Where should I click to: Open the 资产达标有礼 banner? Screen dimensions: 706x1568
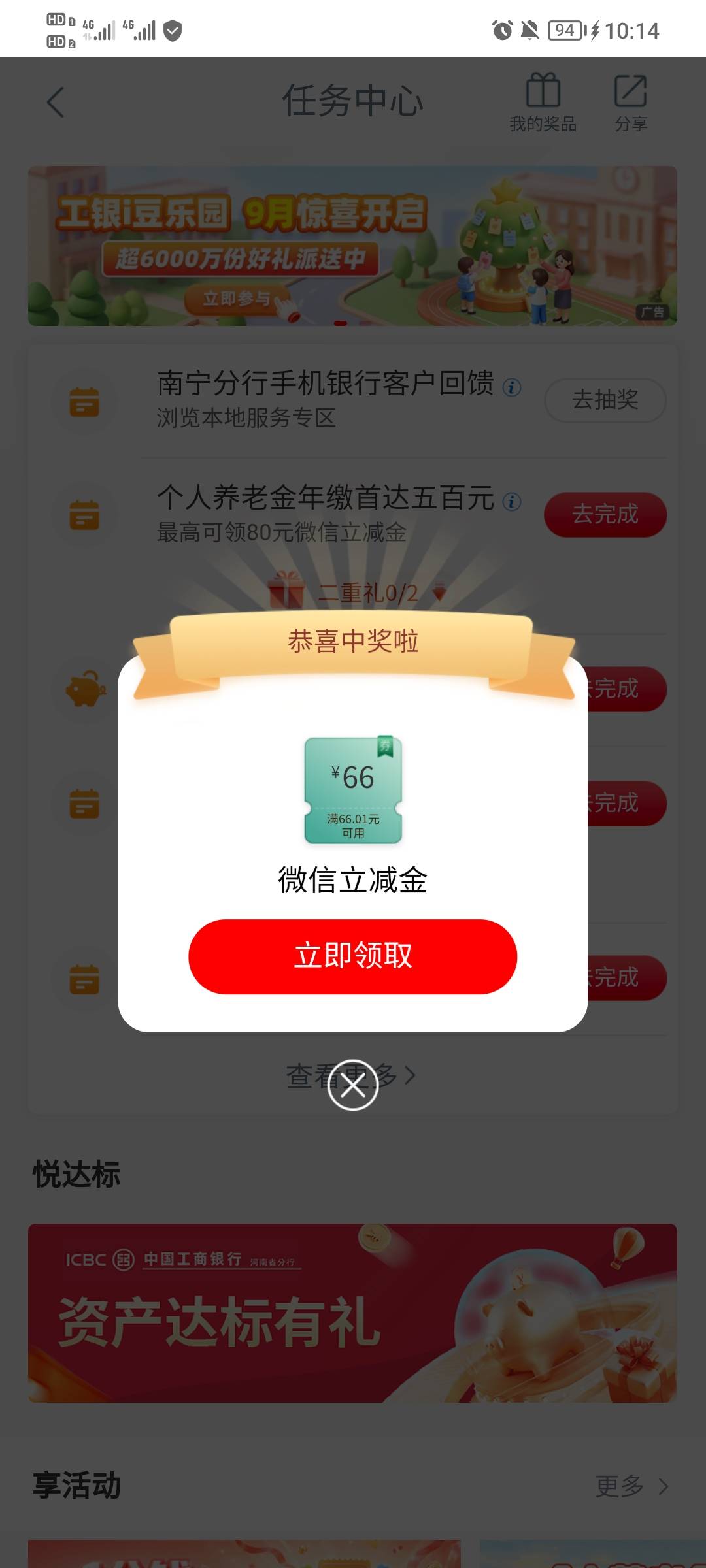pyautogui.click(x=352, y=1313)
